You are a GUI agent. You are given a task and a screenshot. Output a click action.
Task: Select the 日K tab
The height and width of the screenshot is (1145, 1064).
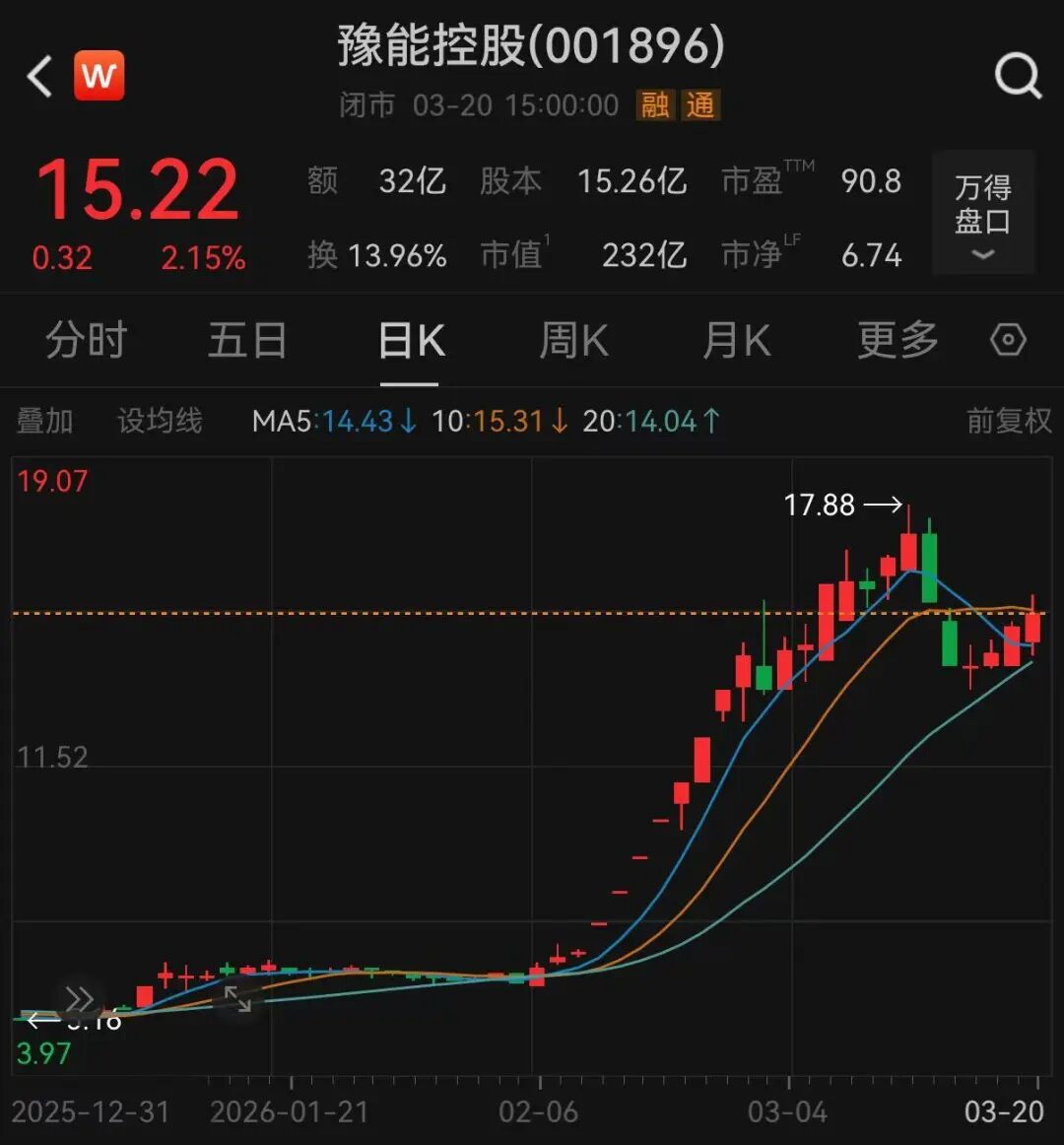coord(411,341)
